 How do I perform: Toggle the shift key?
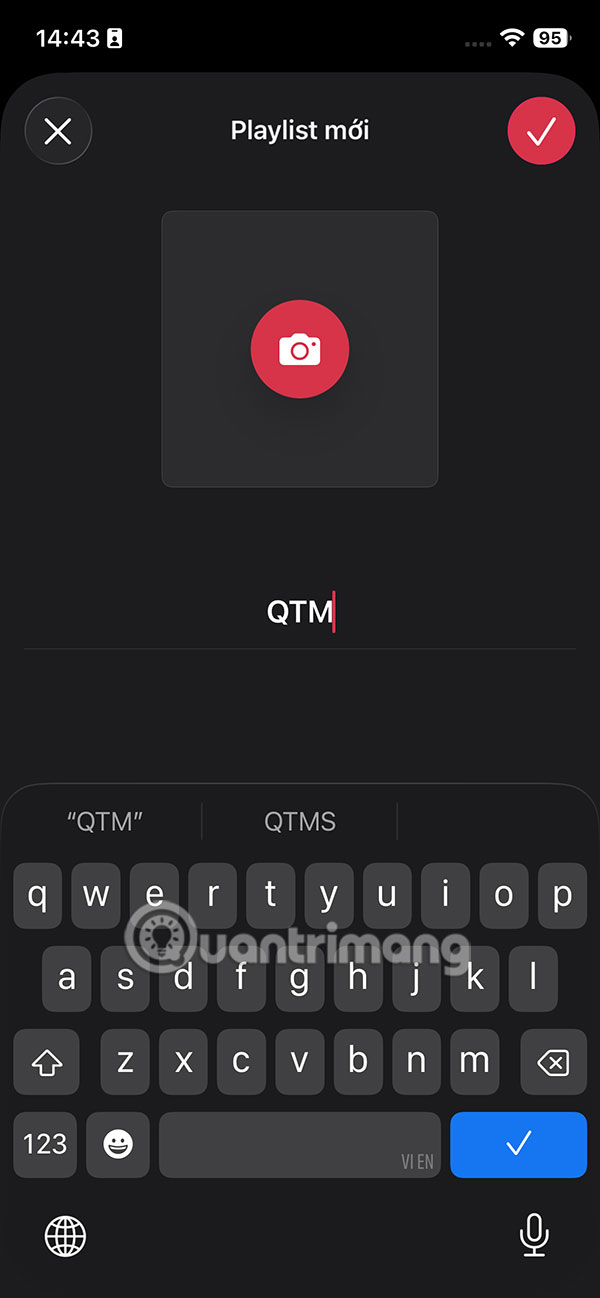click(x=46, y=1062)
